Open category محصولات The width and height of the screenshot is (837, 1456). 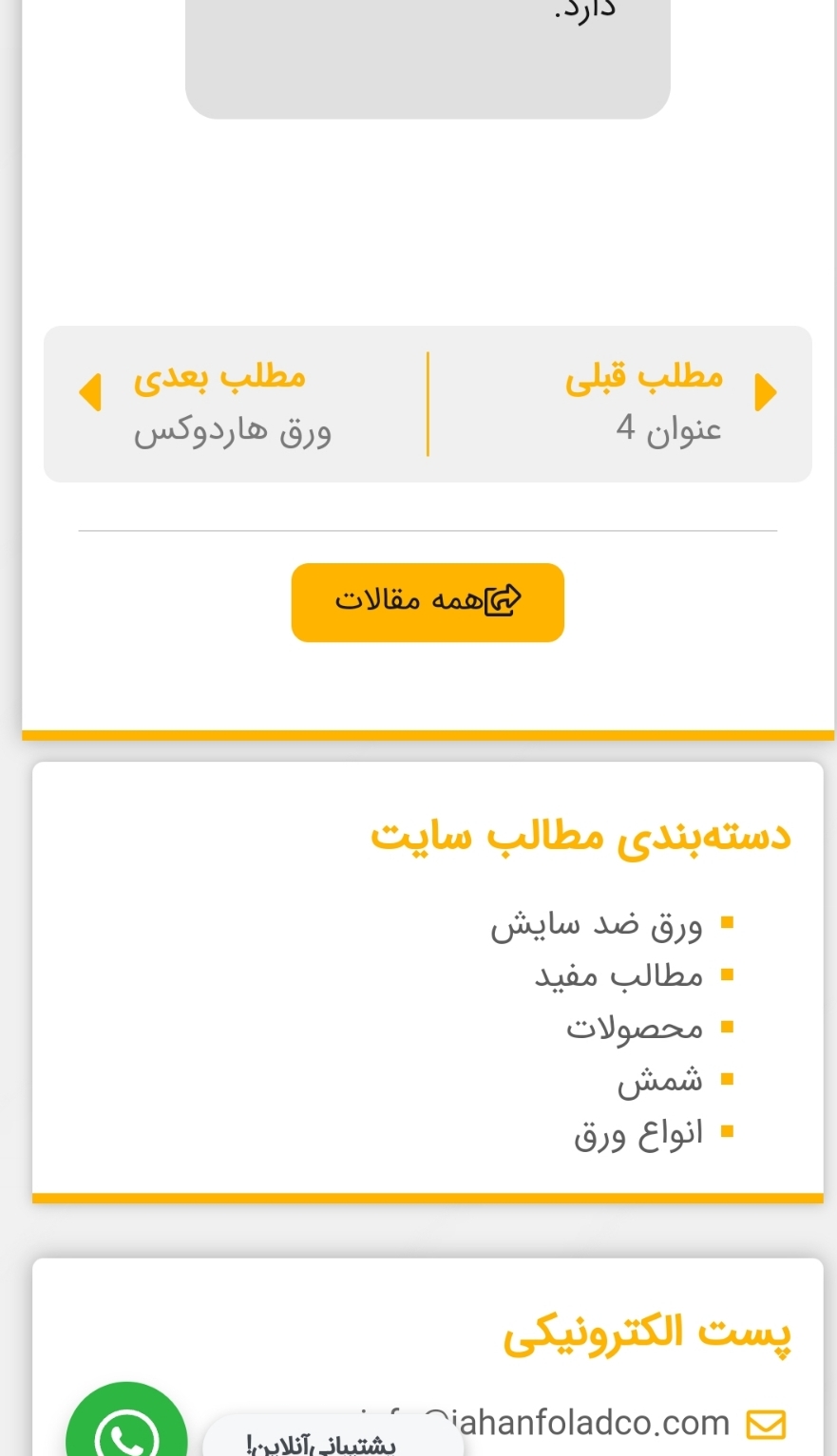pyautogui.click(x=634, y=1028)
